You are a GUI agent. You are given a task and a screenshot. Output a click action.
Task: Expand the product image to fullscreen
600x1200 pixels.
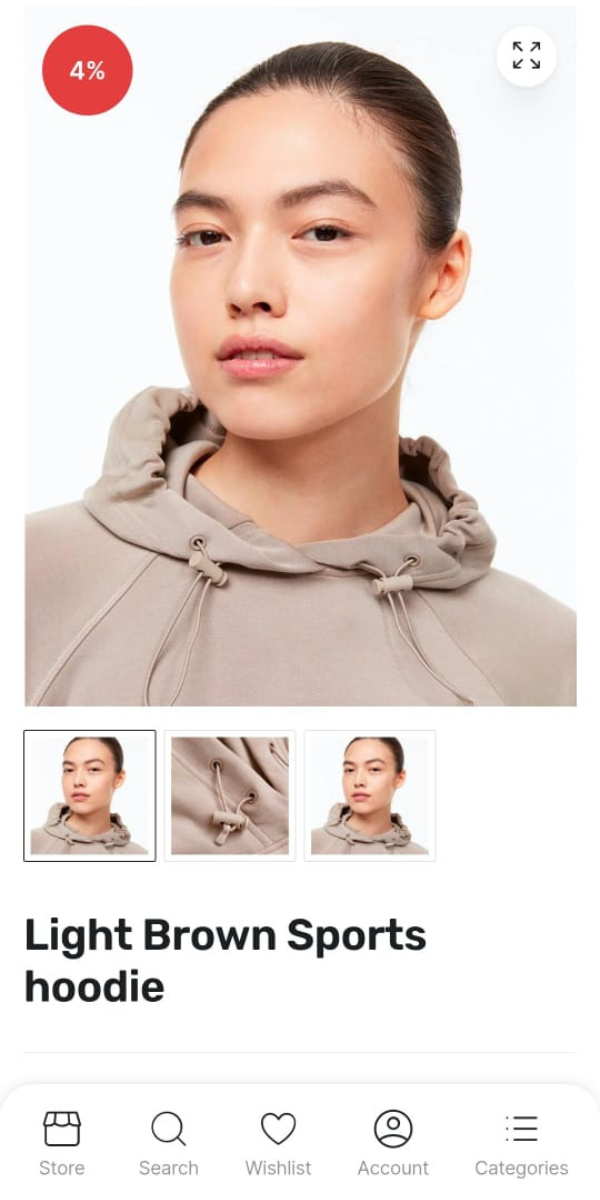tap(526, 56)
